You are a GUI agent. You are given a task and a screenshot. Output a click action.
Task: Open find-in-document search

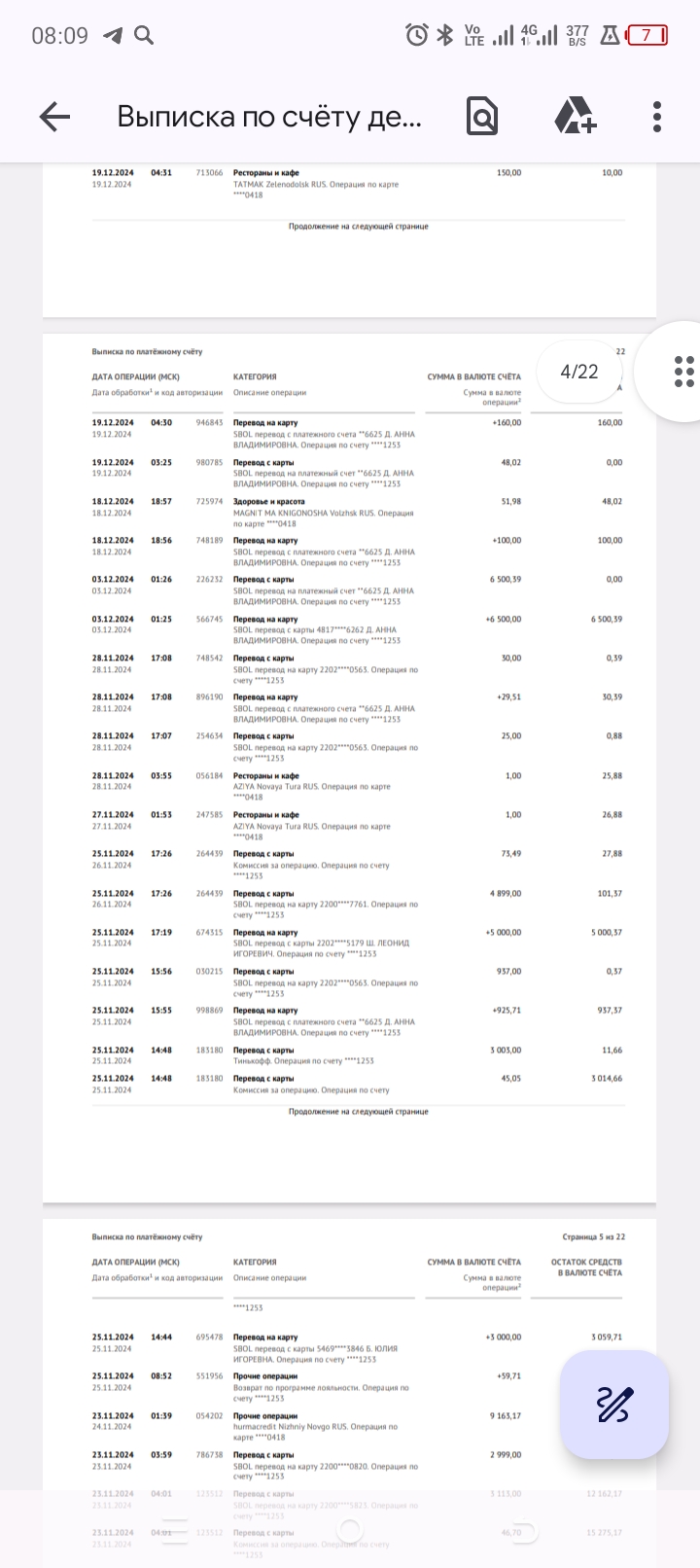481,117
